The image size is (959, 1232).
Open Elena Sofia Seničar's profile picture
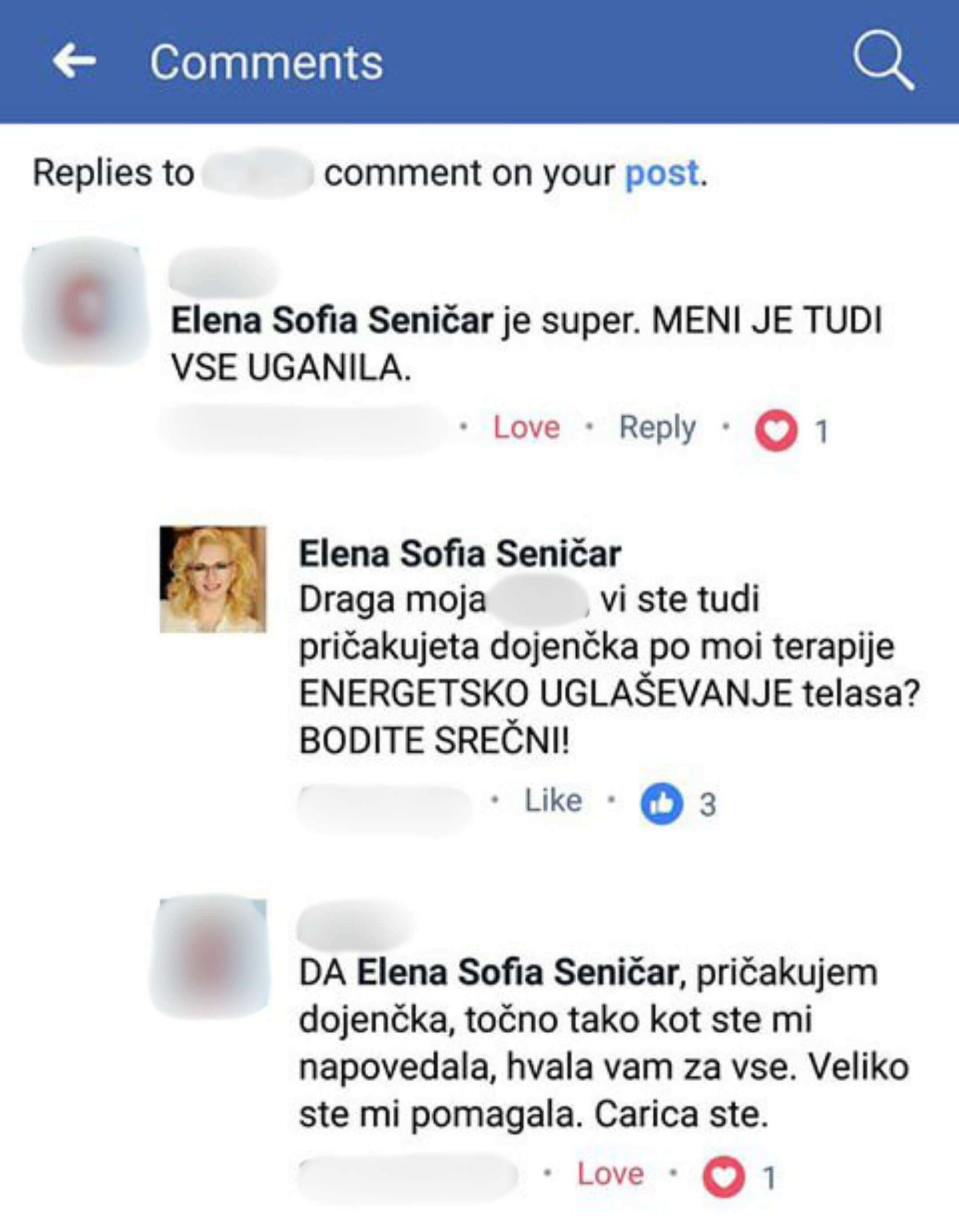pos(213,579)
